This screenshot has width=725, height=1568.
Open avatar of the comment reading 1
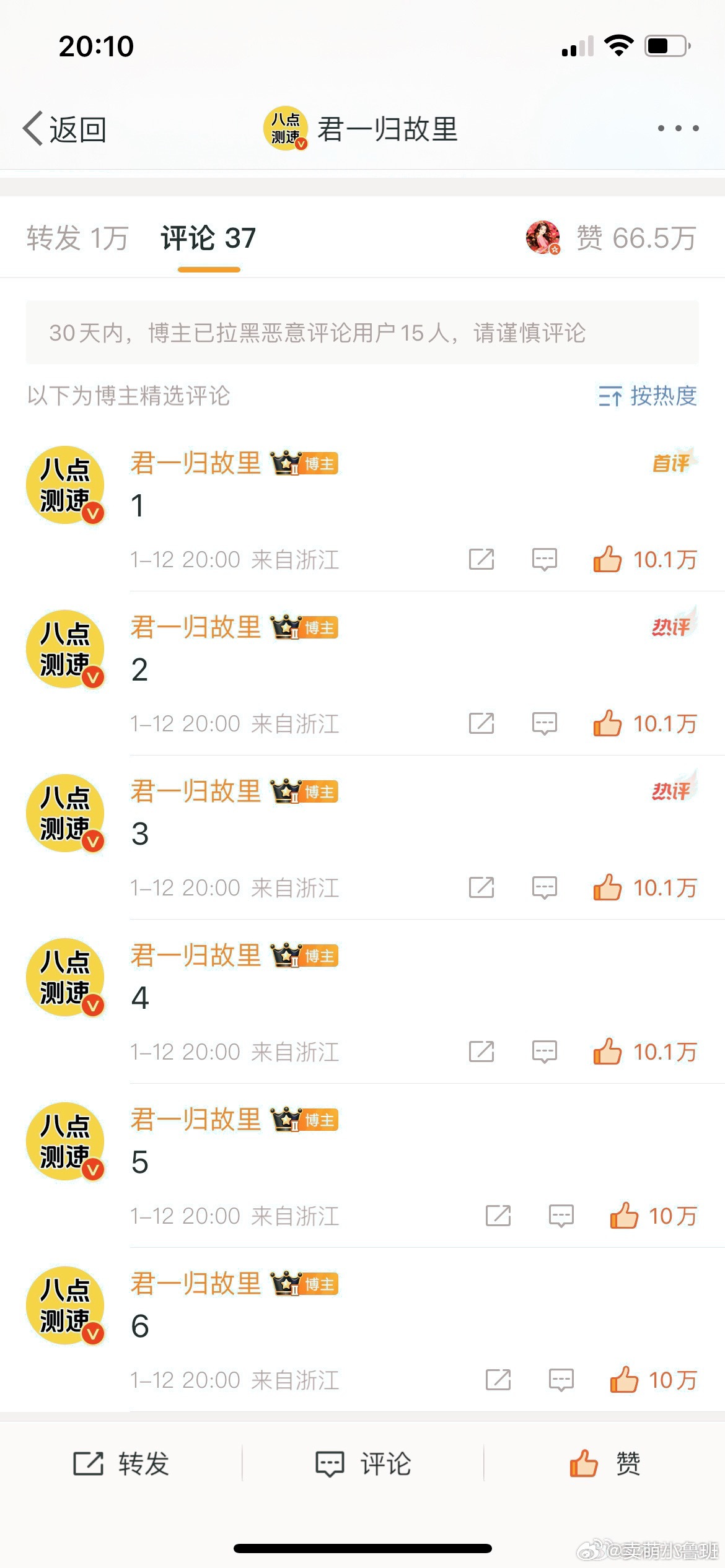pos(65,485)
